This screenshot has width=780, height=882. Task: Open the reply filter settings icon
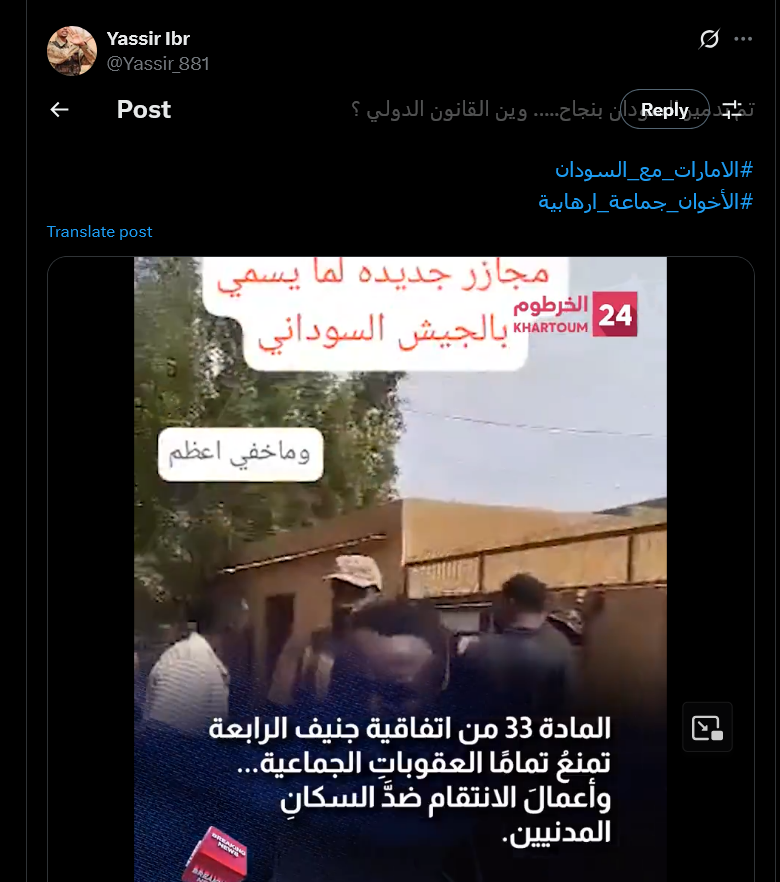[732, 110]
